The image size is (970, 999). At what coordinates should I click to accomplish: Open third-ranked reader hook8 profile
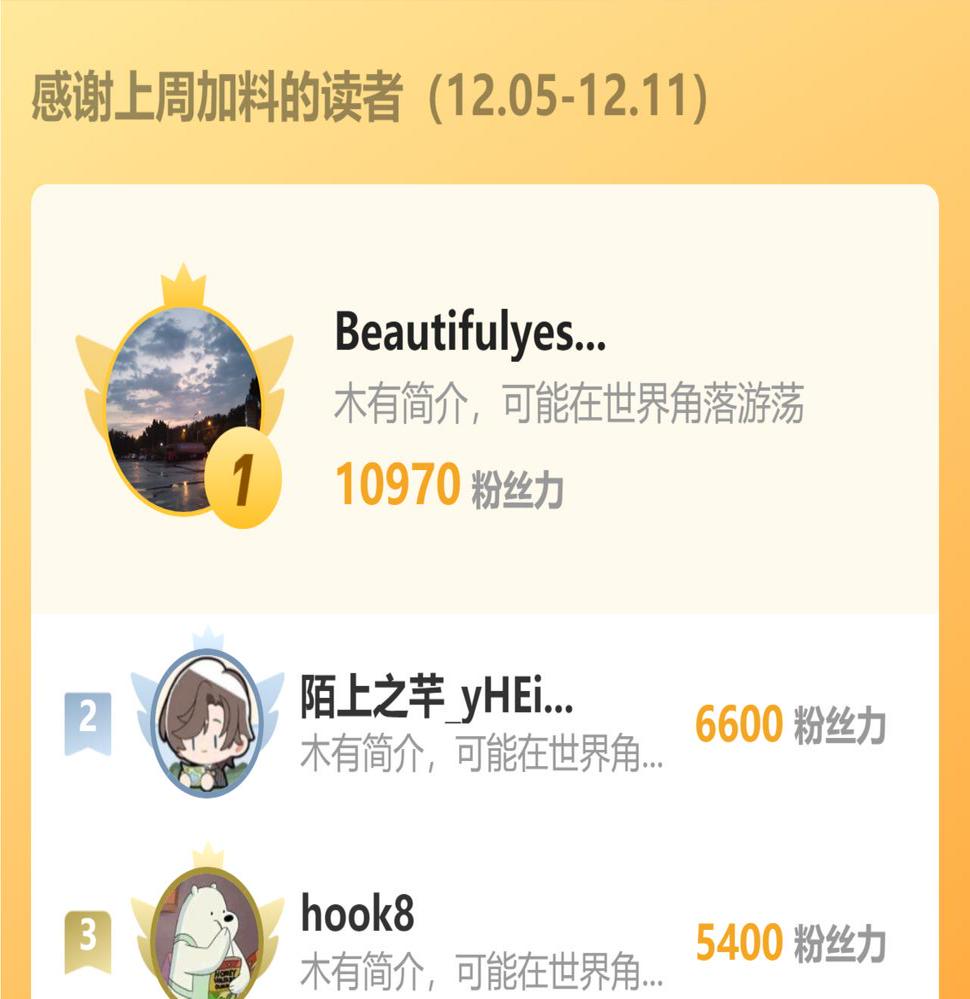pyautogui.click(x=357, y=913)
